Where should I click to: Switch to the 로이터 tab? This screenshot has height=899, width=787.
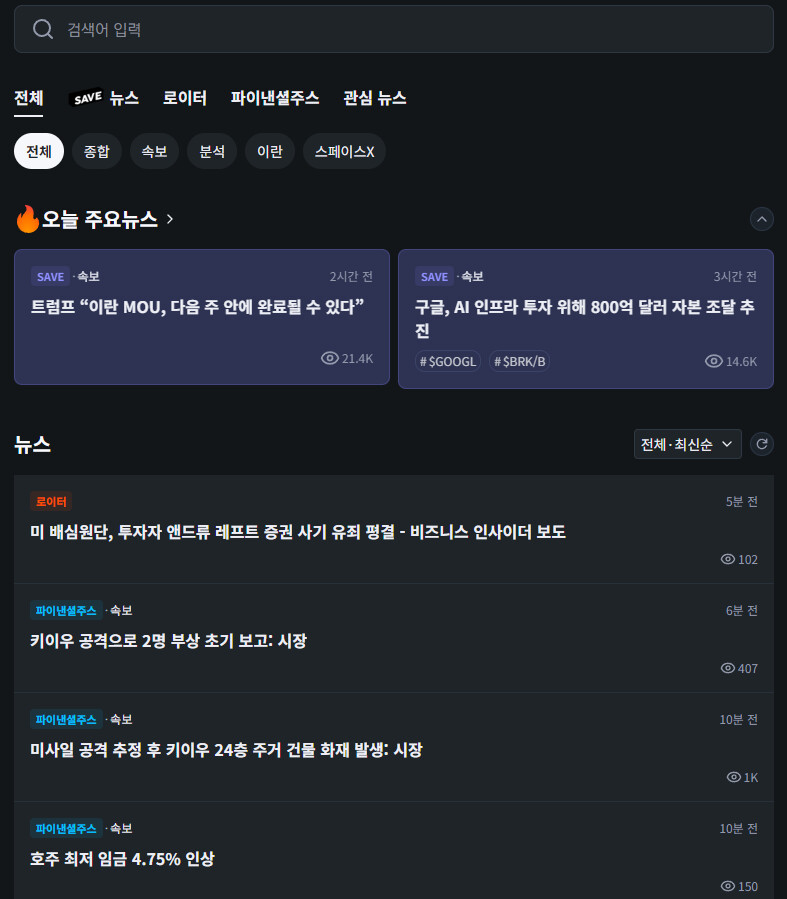point(185,98)
